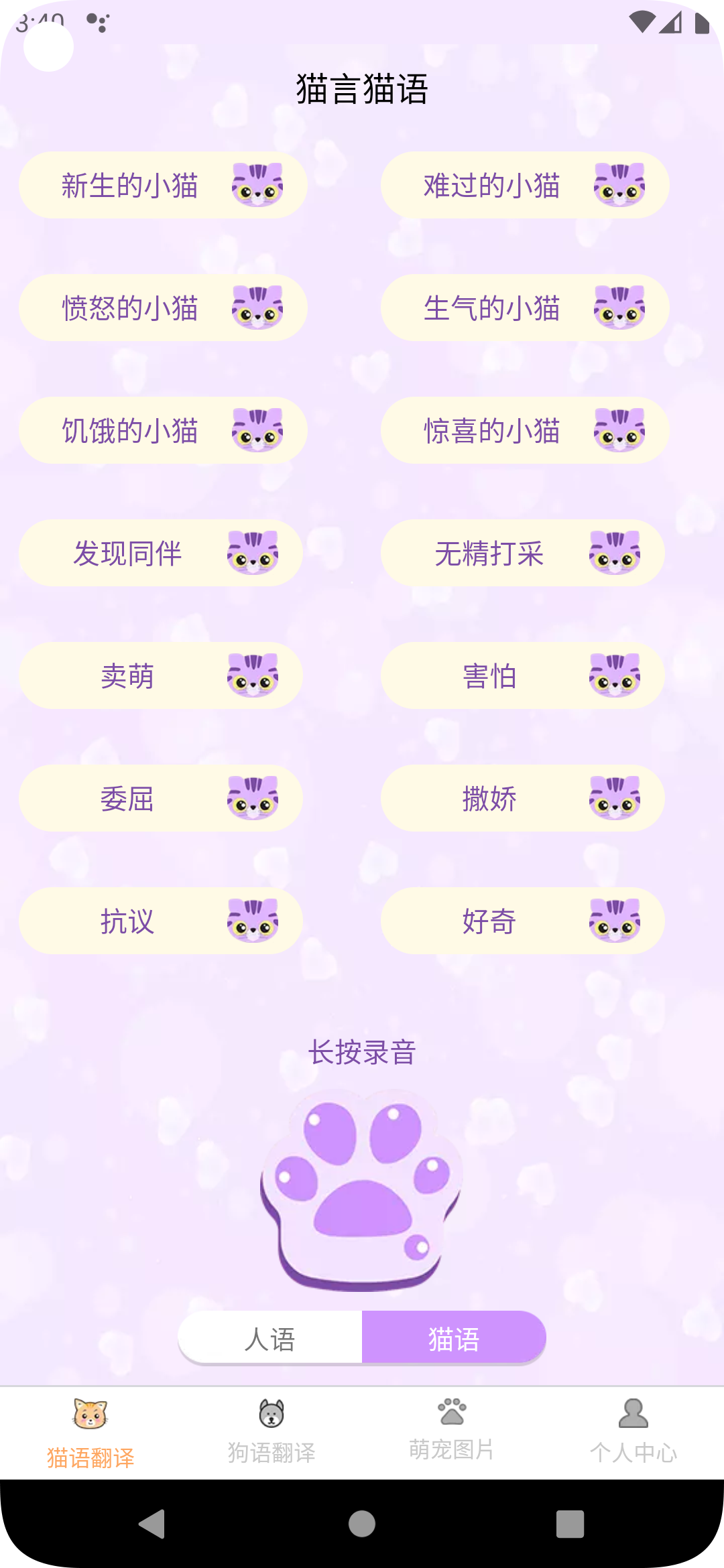Tap the 委屈 button
The height and width of the screenshot is (1568, 724).
tap(161, 798)
